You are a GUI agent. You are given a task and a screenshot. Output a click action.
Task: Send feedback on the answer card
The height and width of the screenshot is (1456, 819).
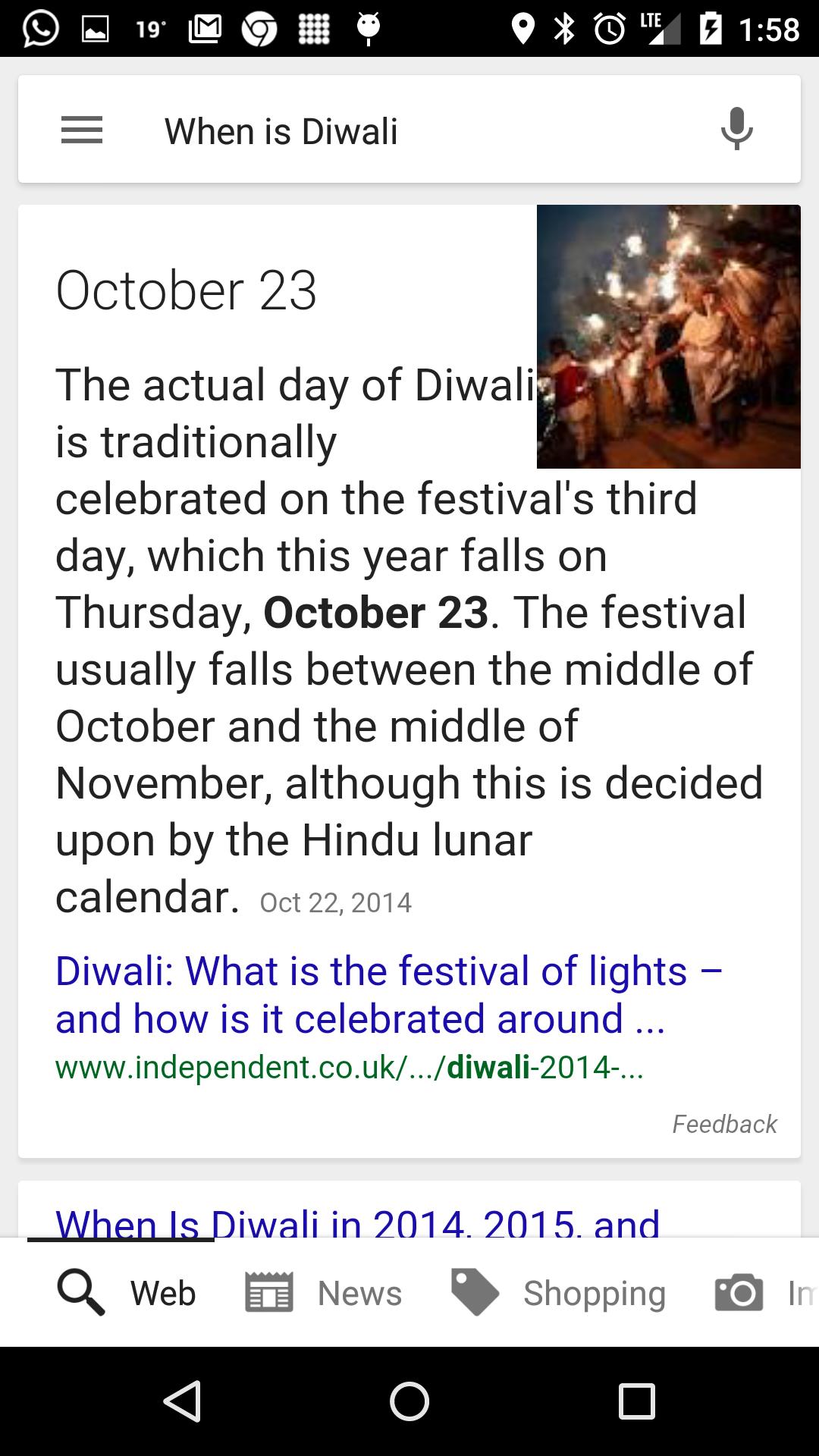pyautogui.click(x=724, y=1124)
